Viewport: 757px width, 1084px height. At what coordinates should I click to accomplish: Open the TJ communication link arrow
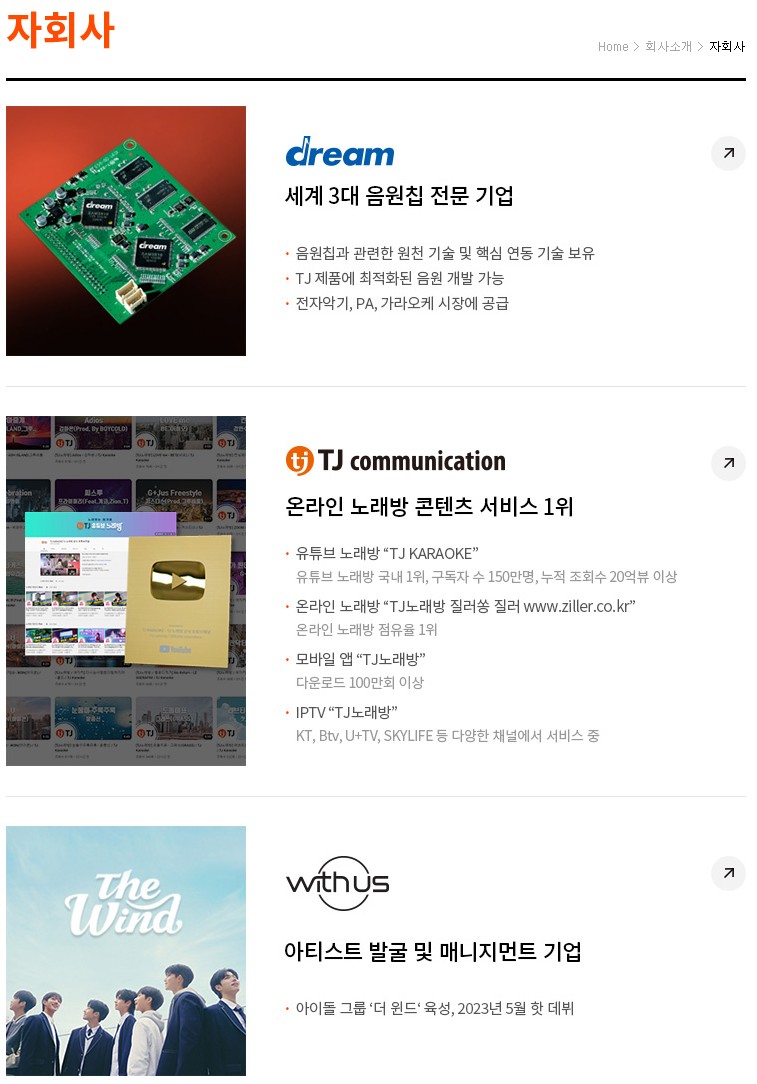click(728, 463)
